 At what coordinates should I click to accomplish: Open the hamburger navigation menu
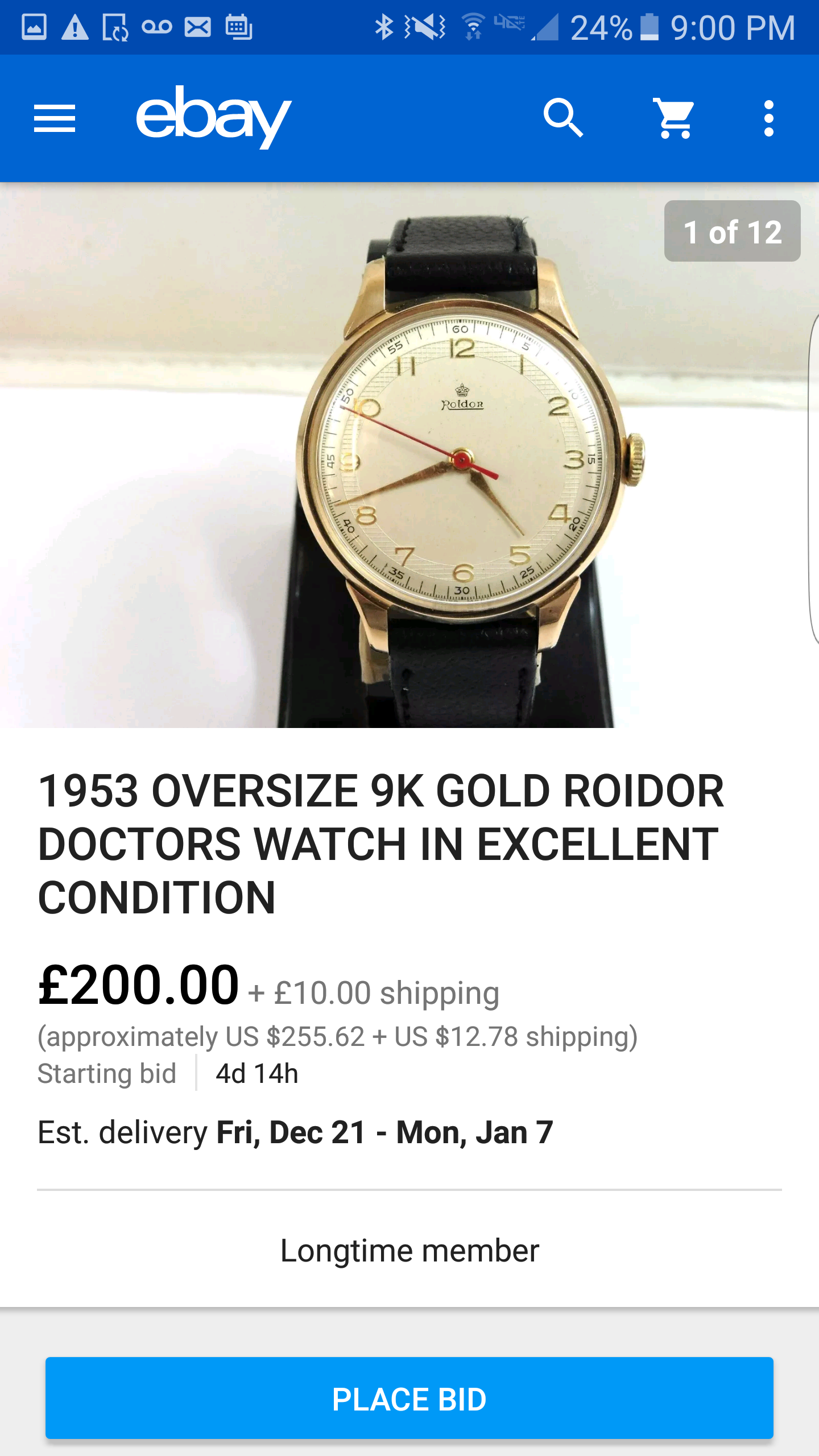55,118
